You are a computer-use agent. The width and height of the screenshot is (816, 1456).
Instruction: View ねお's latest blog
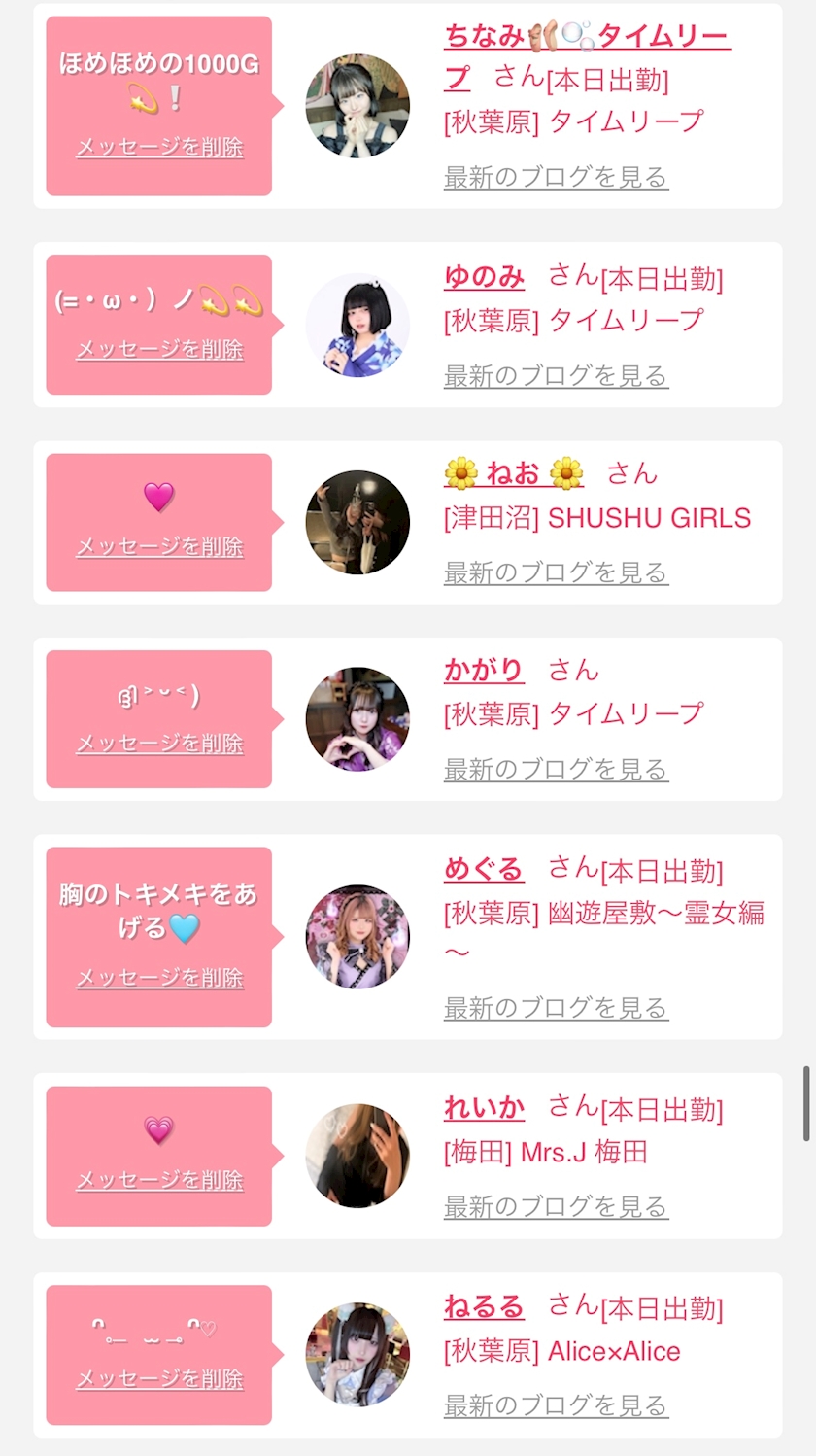coord(556,573)
